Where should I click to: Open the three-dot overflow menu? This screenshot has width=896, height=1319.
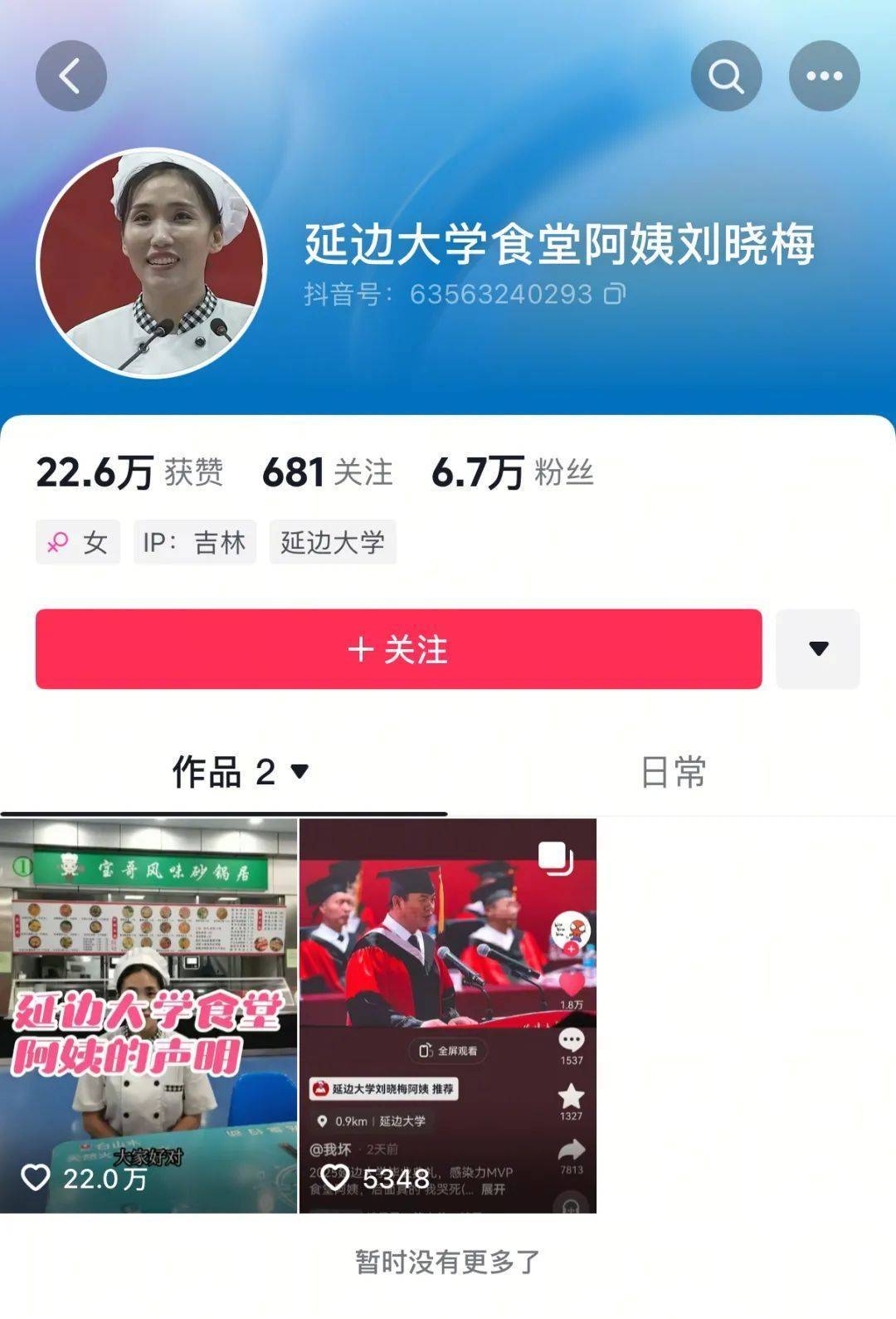click(824, 76)
